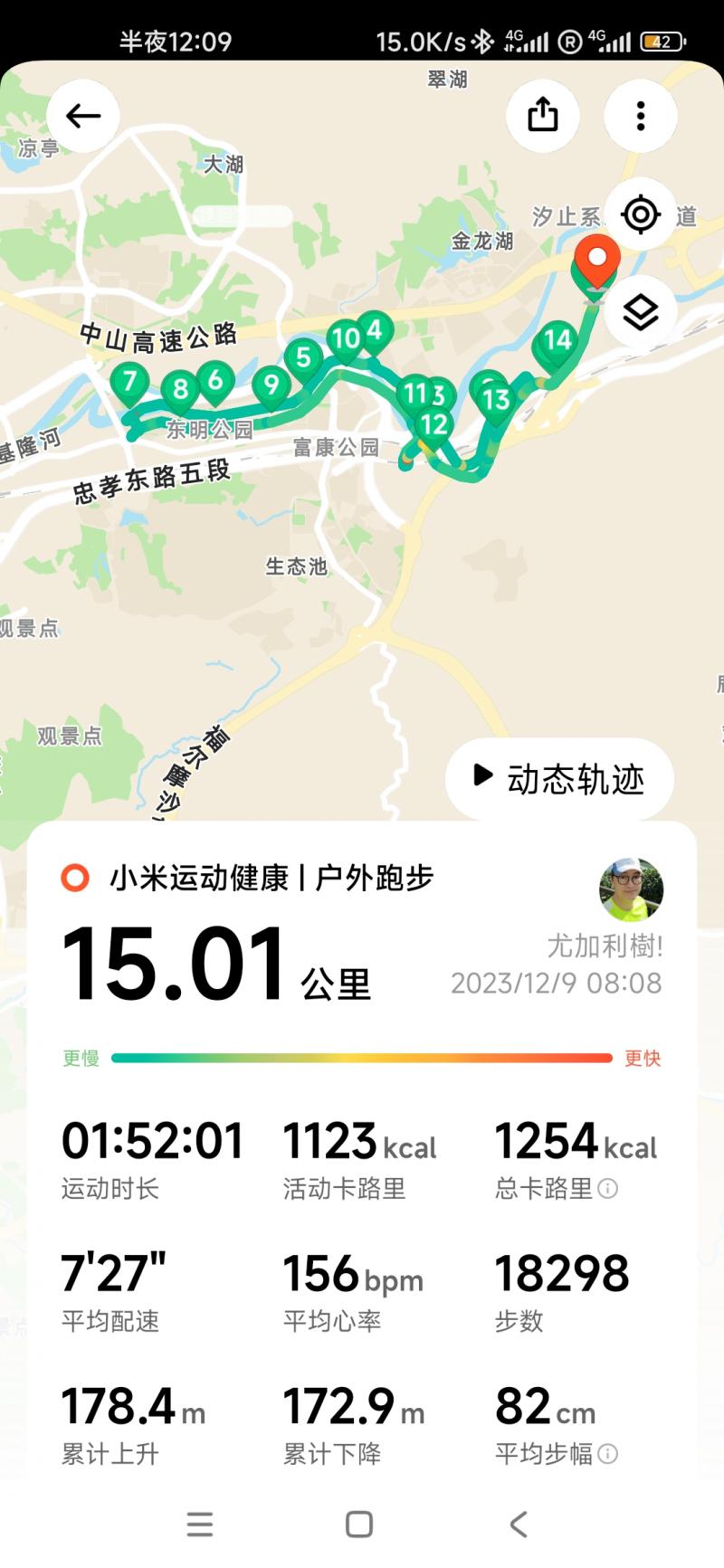This screenshot has height=1568, width=724.
Task: Go back using the top-left arrow
Action: (x=83, y=116)
